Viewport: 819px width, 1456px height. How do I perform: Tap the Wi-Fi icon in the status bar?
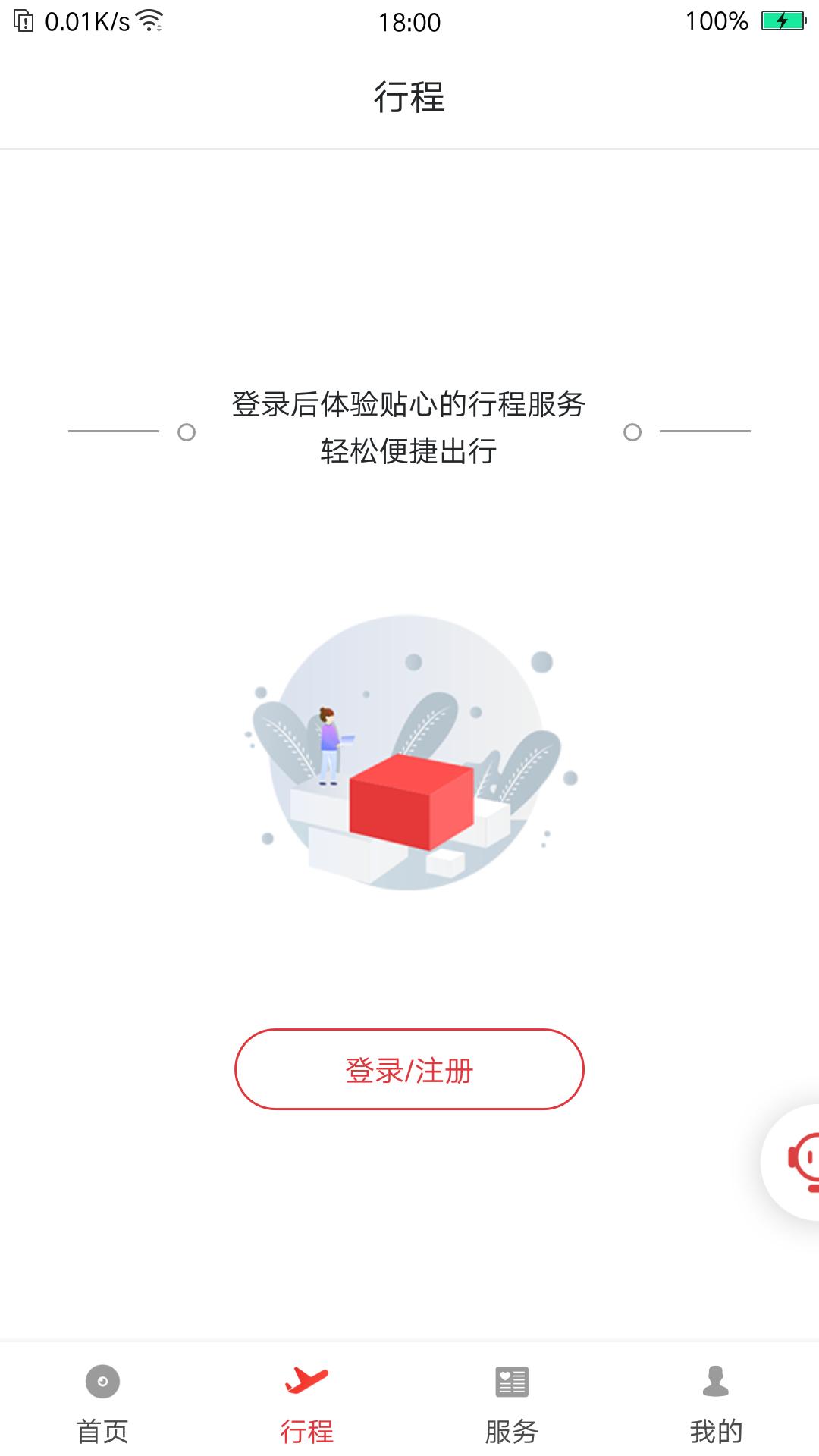[x=152, y=20]
